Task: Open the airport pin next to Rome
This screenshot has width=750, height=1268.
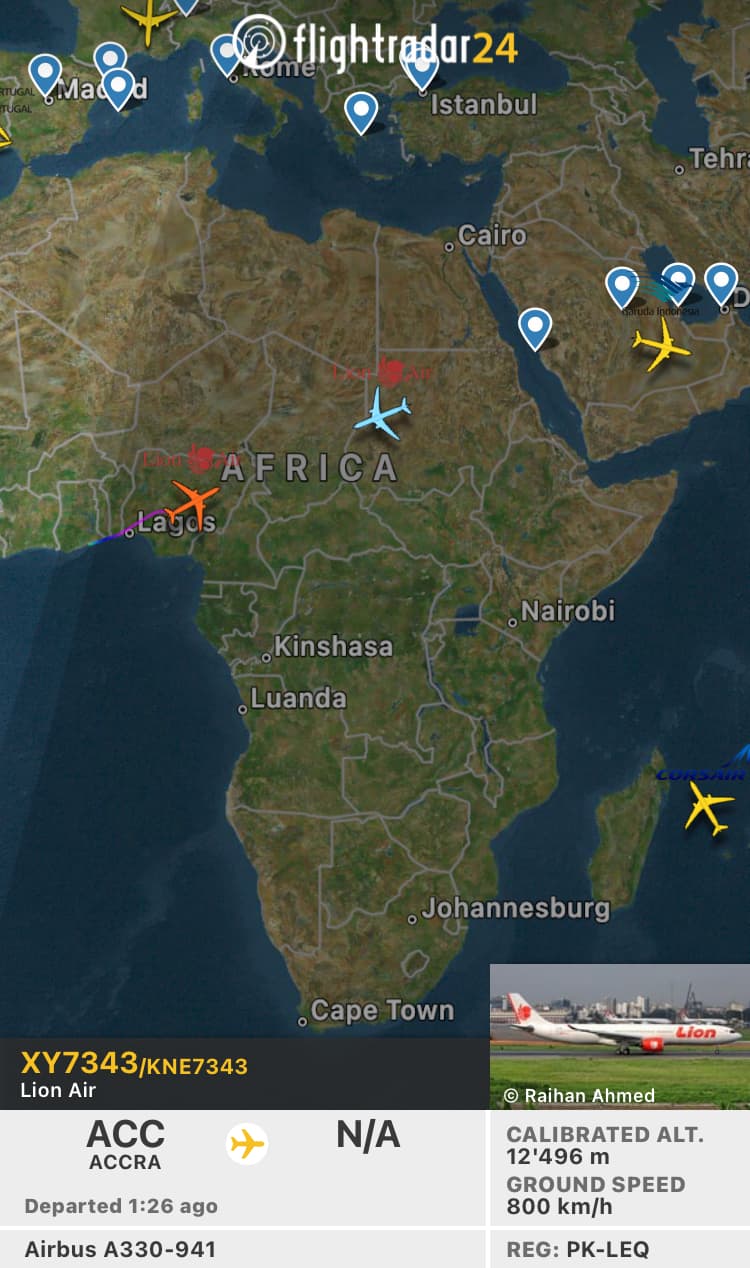Action: [228, 53]
